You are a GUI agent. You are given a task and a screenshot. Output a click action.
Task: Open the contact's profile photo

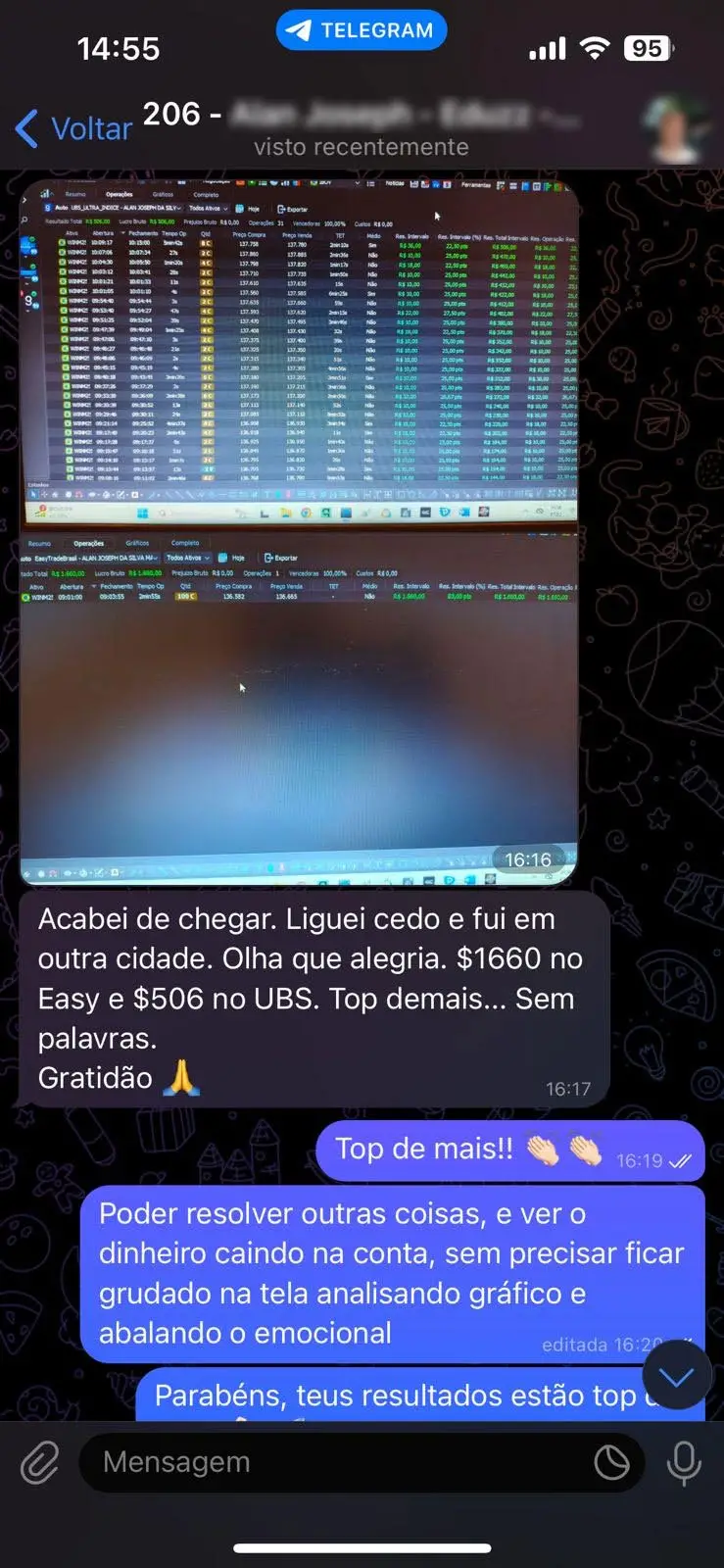676,128
